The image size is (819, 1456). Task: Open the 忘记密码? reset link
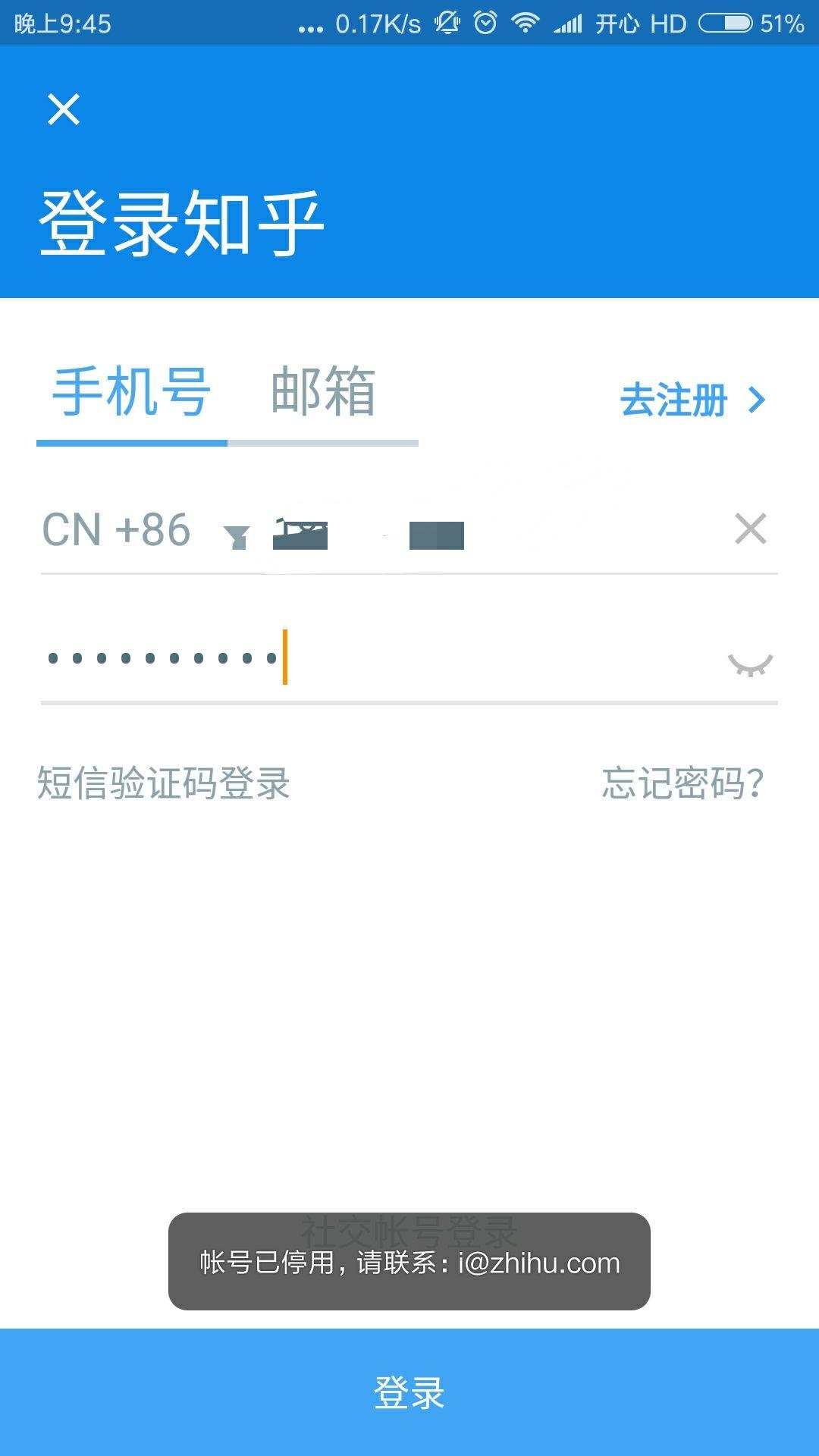(x=682, y=783)
